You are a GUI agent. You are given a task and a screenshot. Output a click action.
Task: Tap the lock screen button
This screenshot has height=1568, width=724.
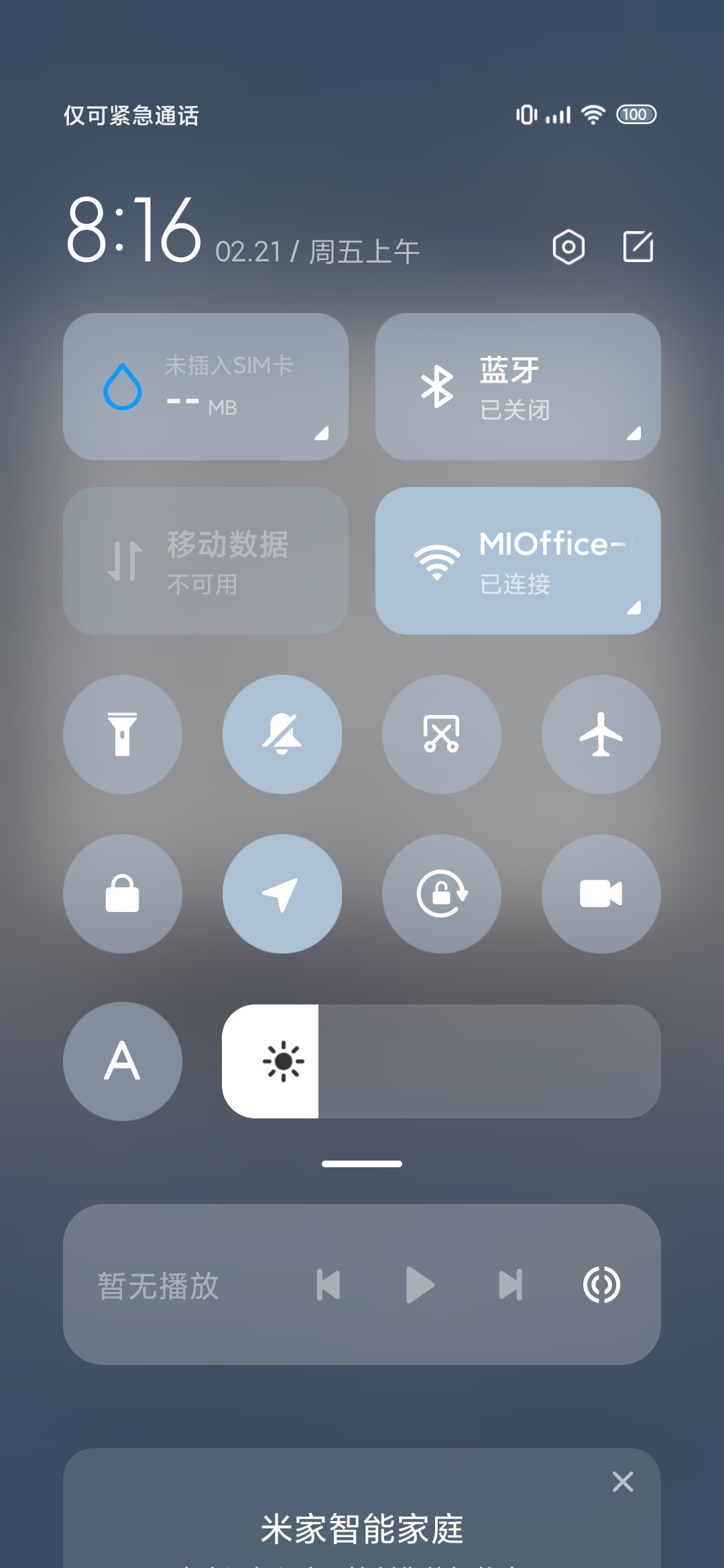click(x=123, y=894)
